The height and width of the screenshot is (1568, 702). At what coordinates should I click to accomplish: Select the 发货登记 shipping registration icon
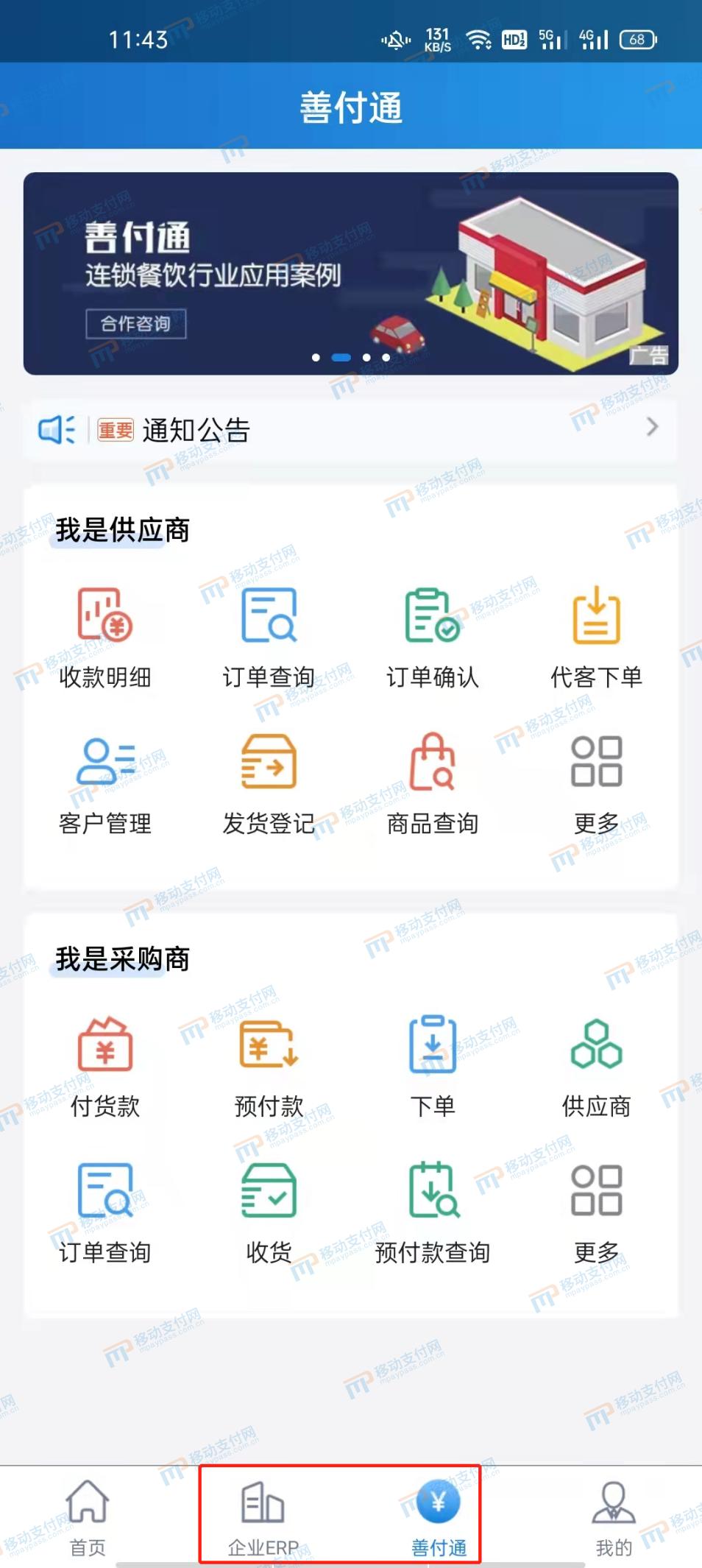point(269,783)
